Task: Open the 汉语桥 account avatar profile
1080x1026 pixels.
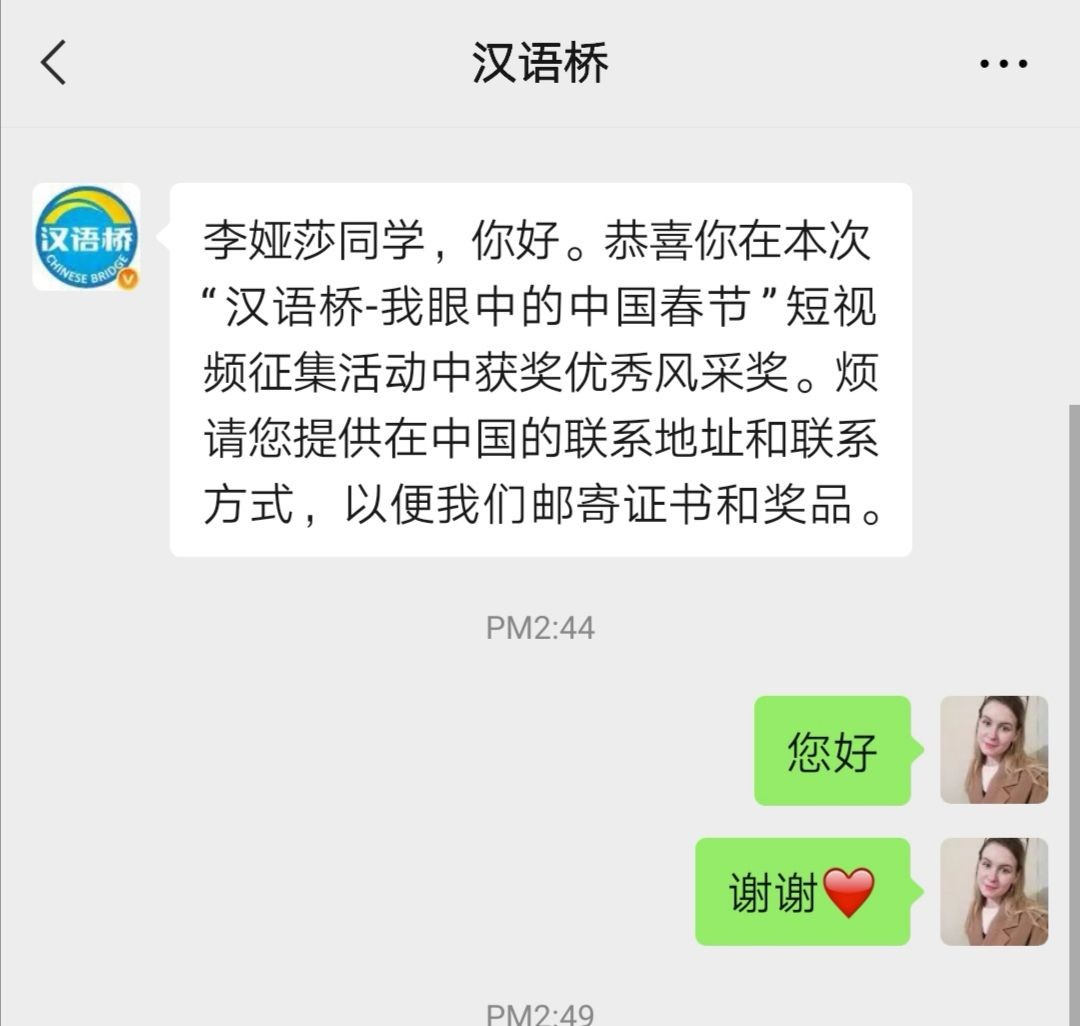Action: click(86, 237)
